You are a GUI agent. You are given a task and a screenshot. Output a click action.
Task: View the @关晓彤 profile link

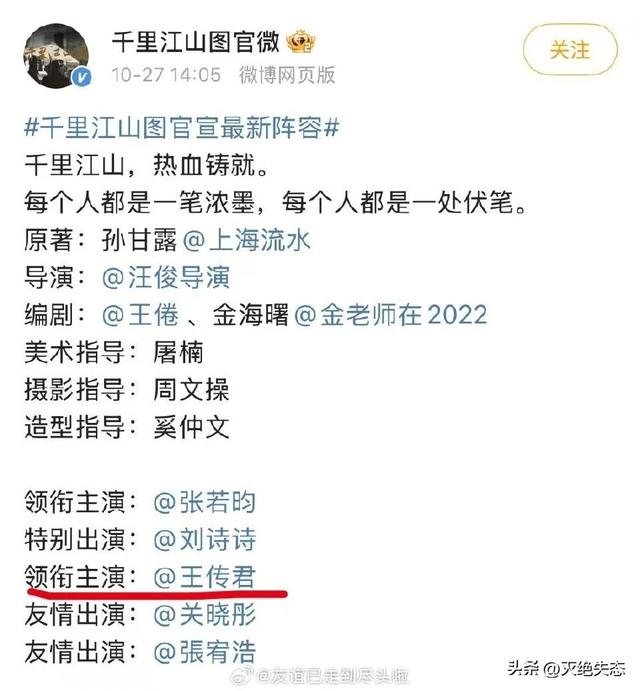point(204,615)
